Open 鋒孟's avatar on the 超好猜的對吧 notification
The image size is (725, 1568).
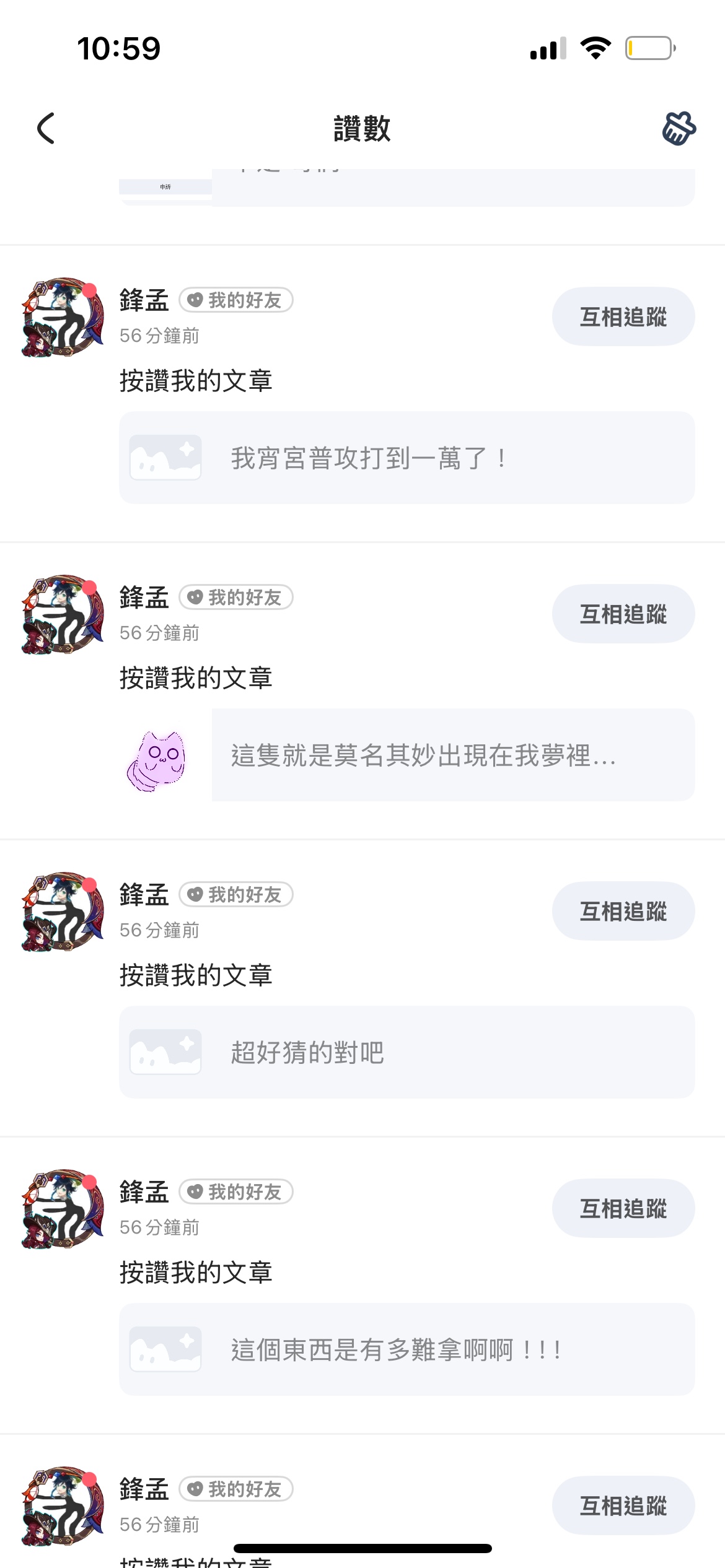pos(63,912)
